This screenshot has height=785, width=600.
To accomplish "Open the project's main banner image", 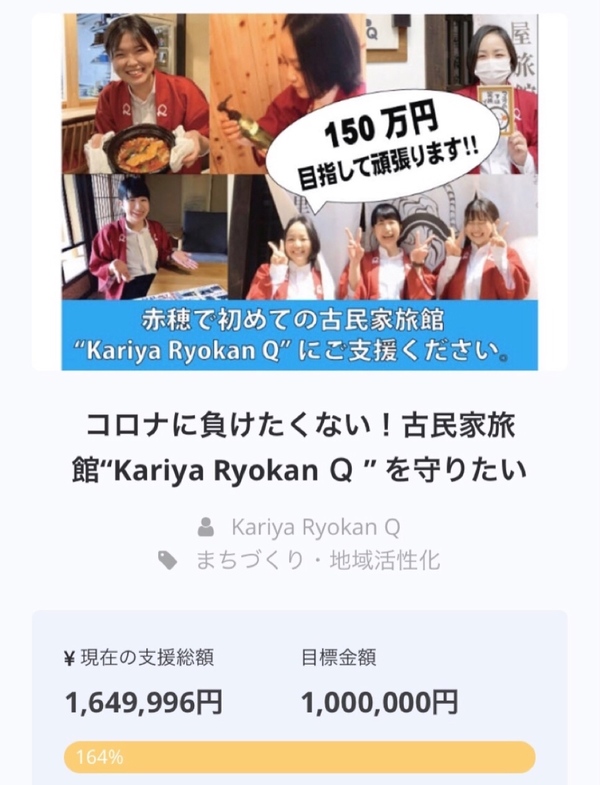I will pyautogui.click(x=300, y=192).
